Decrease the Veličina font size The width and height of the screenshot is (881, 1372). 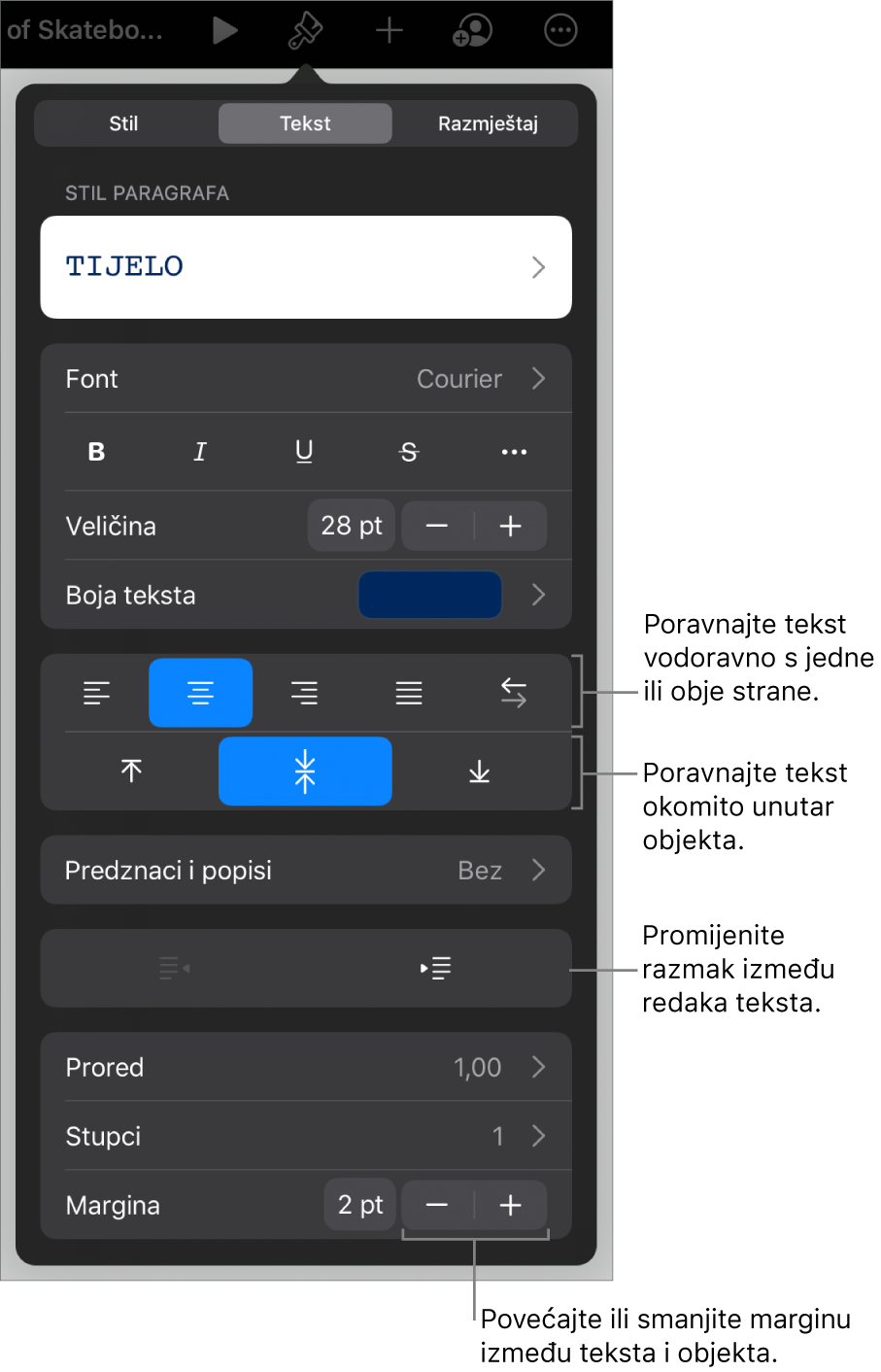437,527
